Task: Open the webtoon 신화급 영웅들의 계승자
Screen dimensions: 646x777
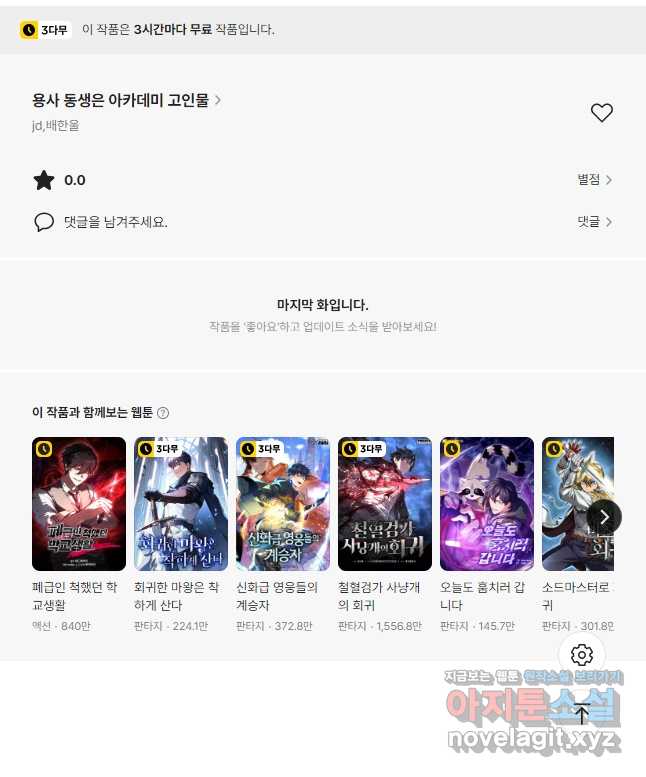Action: [283, 504]
